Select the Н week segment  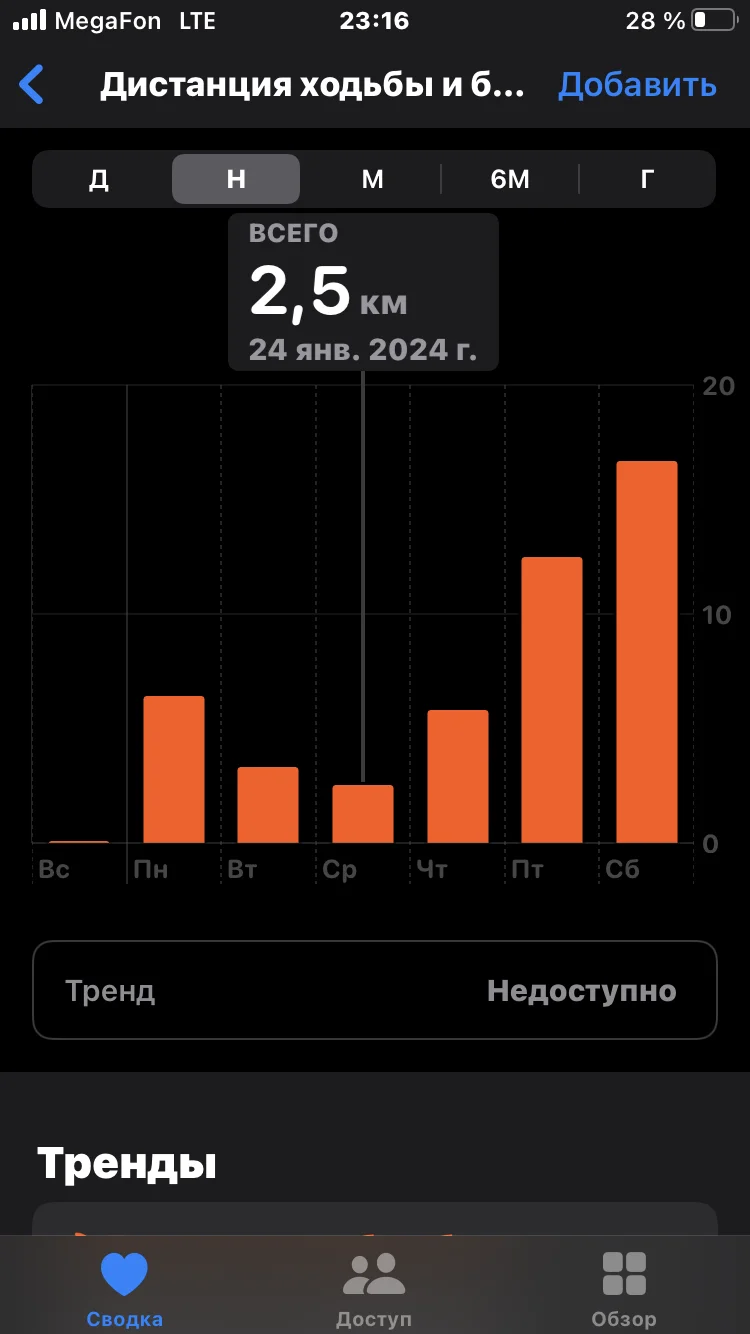pyautogui.click(x=236, y=180)
